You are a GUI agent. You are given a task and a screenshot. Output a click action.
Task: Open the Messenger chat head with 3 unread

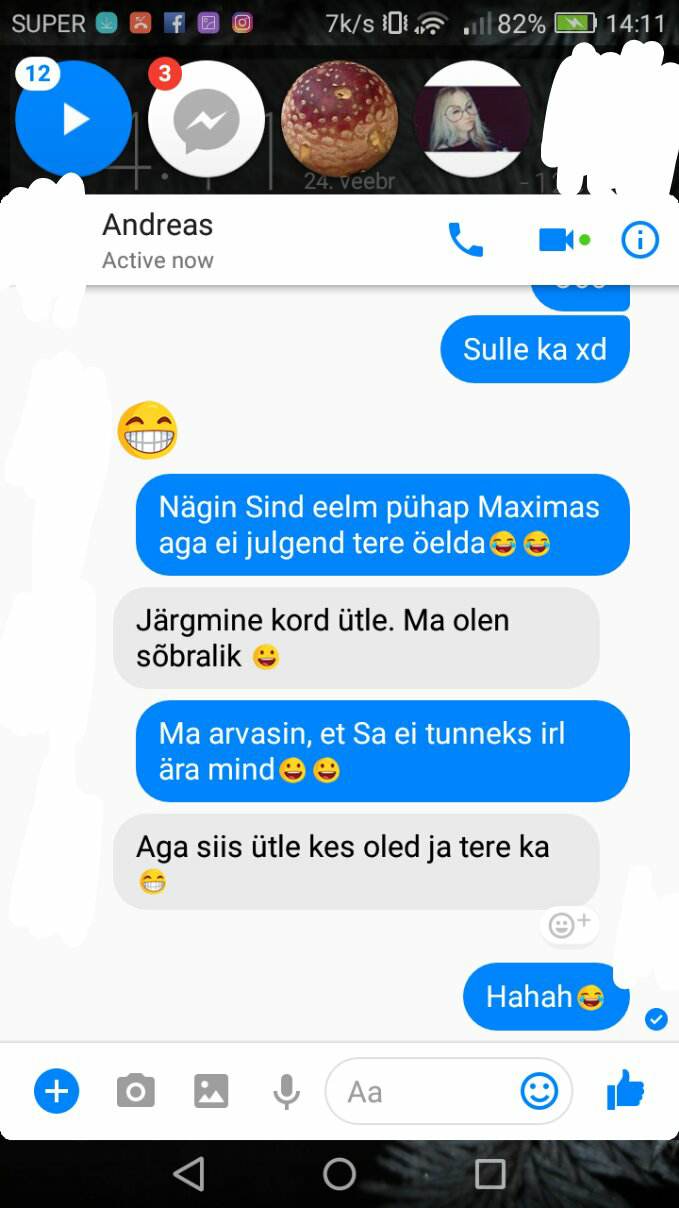point(206,119)
